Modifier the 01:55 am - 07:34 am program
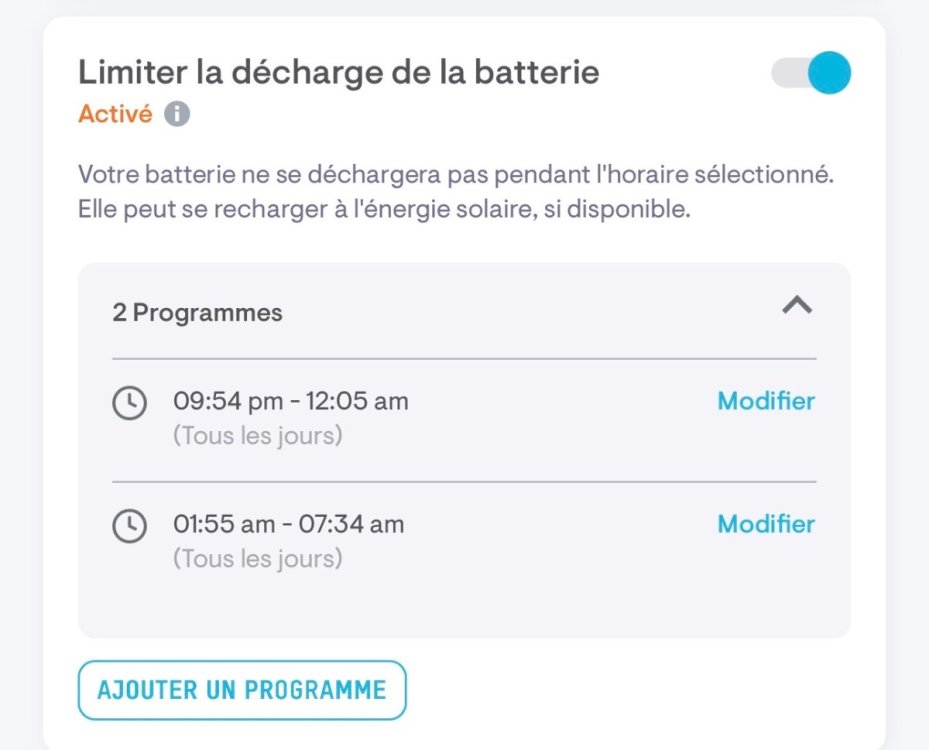929x750 pixels. point(766,524)
